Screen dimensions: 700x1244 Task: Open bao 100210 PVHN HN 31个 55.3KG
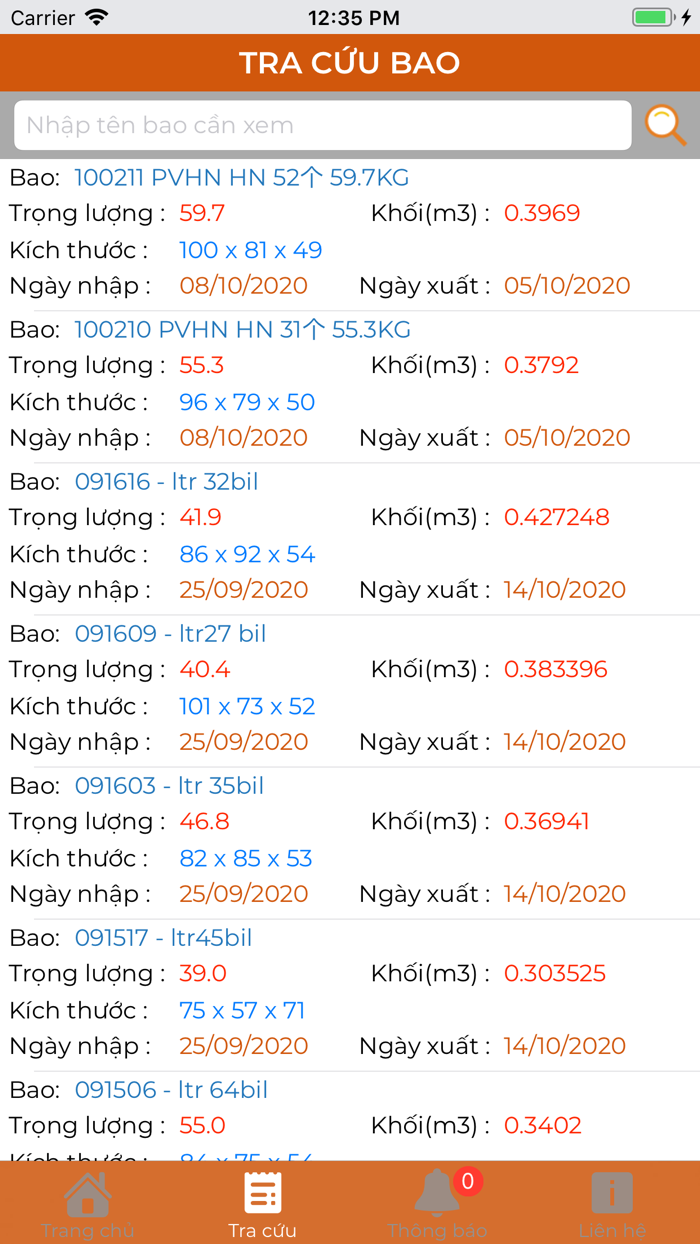(x=350, y=386)
